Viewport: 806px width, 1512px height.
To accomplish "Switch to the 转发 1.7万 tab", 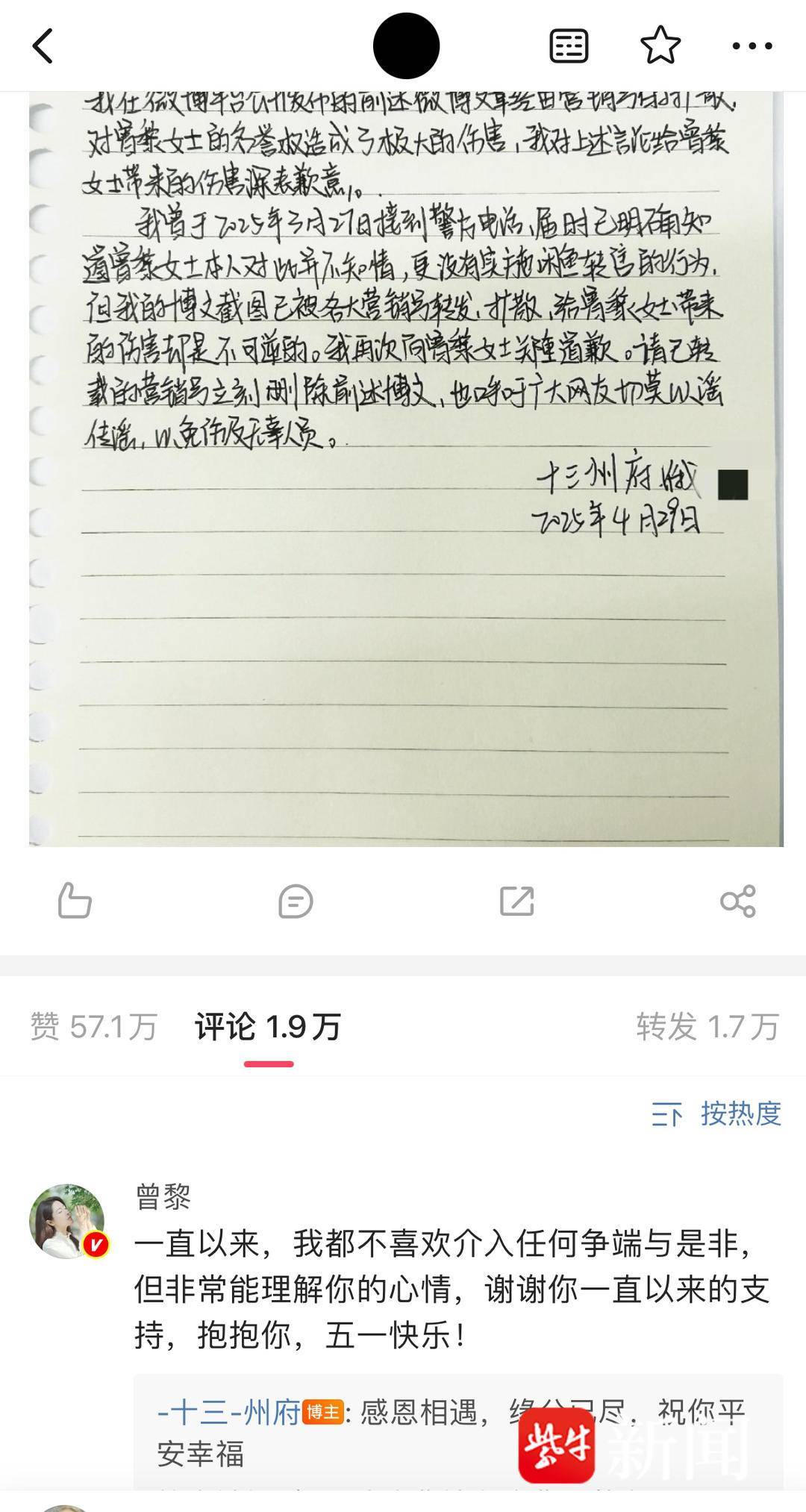I will pos(707,1027).
